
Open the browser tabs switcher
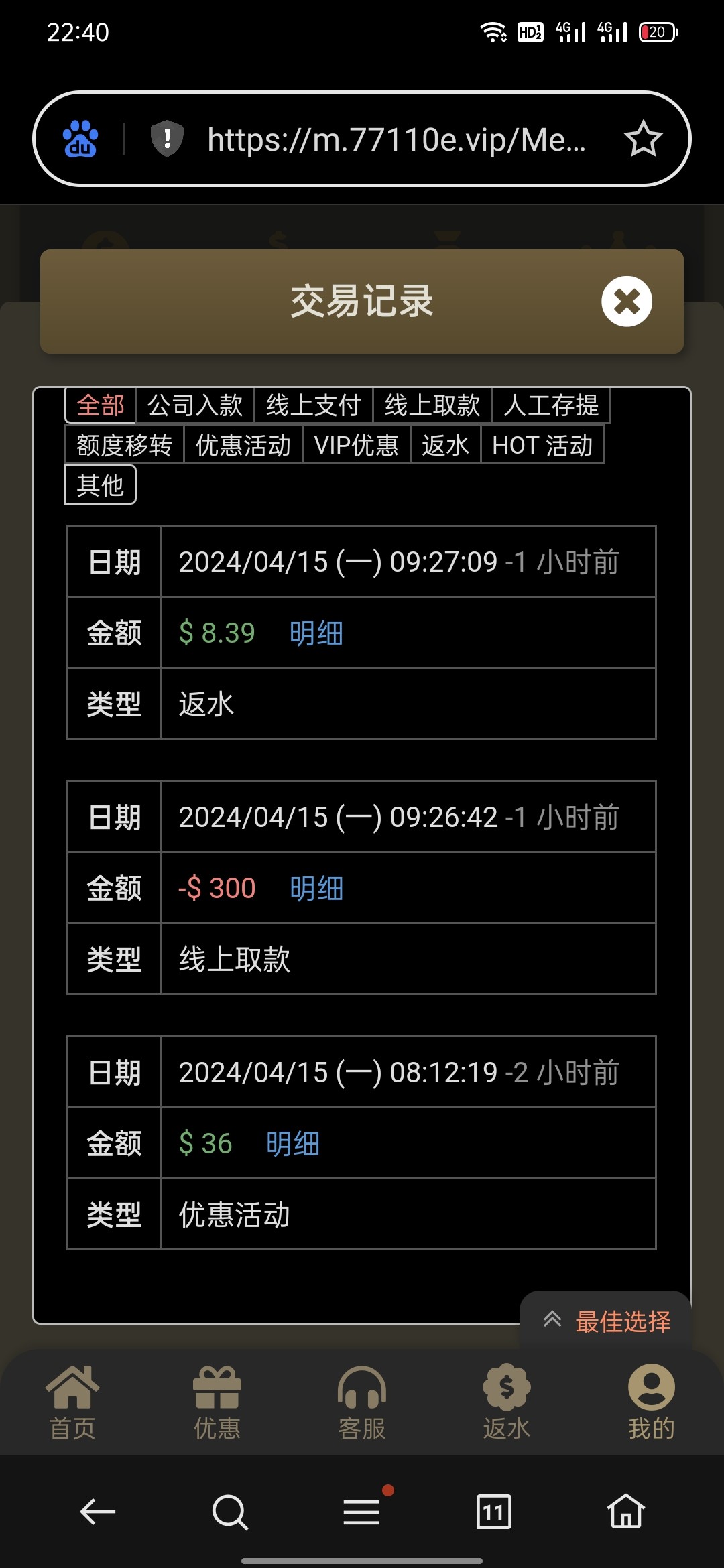[x=493, y=1512]
